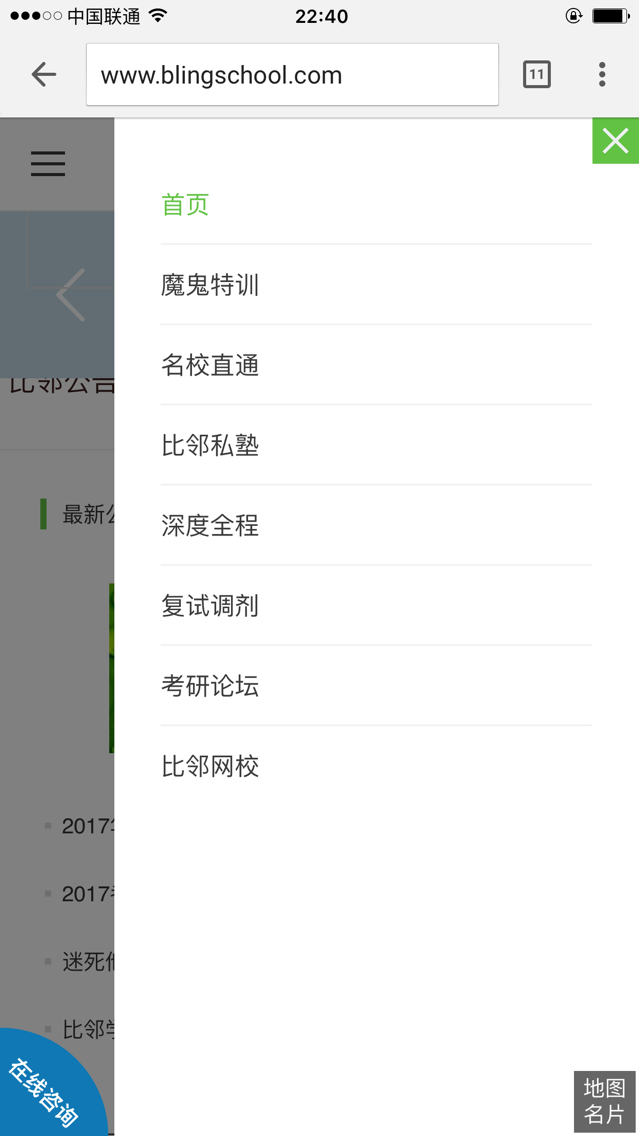Tap the hamburger menu button
This screenshot has height=1136, width=639.
point(48,164)
